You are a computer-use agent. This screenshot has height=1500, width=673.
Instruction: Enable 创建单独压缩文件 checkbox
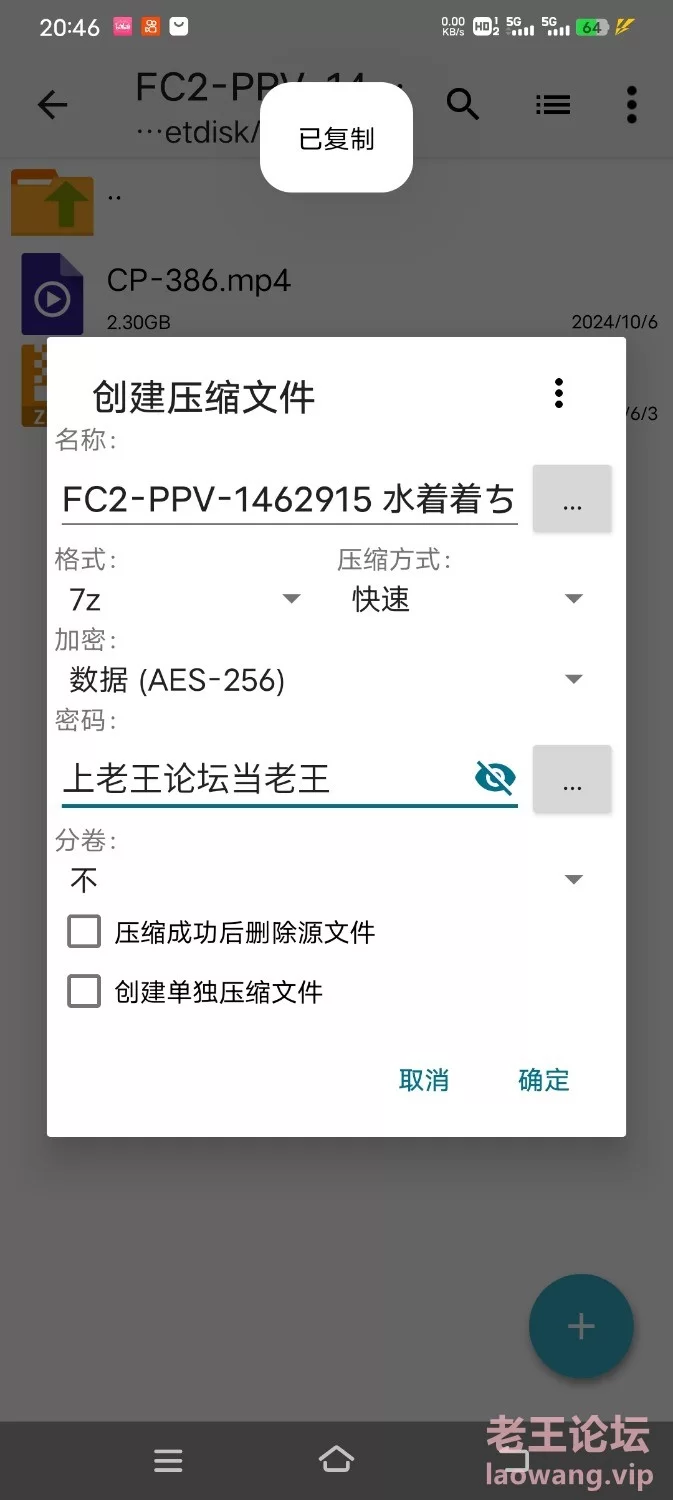pyautogui.click(x=84, y=992)
